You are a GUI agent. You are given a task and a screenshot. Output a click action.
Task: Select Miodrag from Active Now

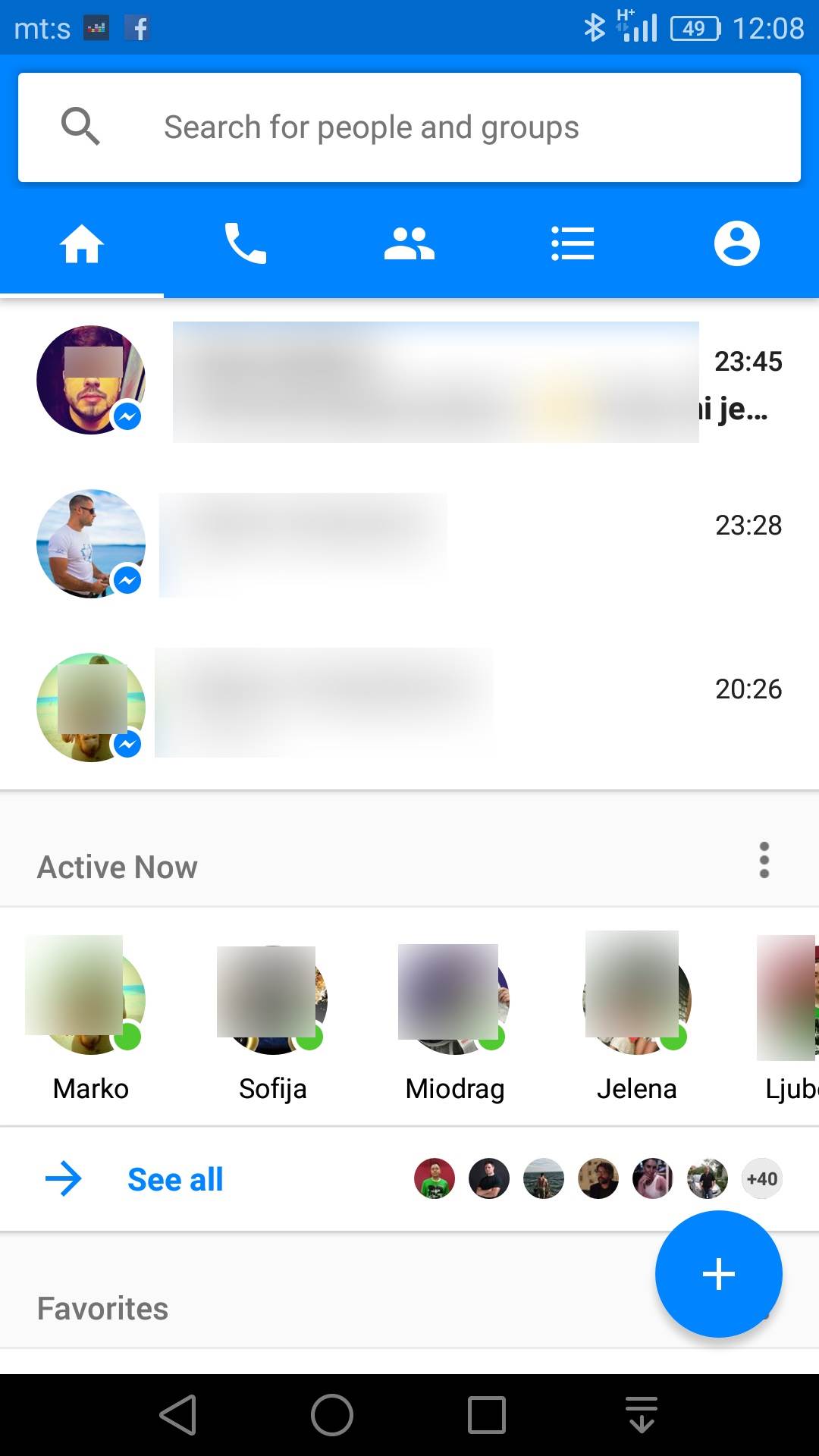point(455,1016)
